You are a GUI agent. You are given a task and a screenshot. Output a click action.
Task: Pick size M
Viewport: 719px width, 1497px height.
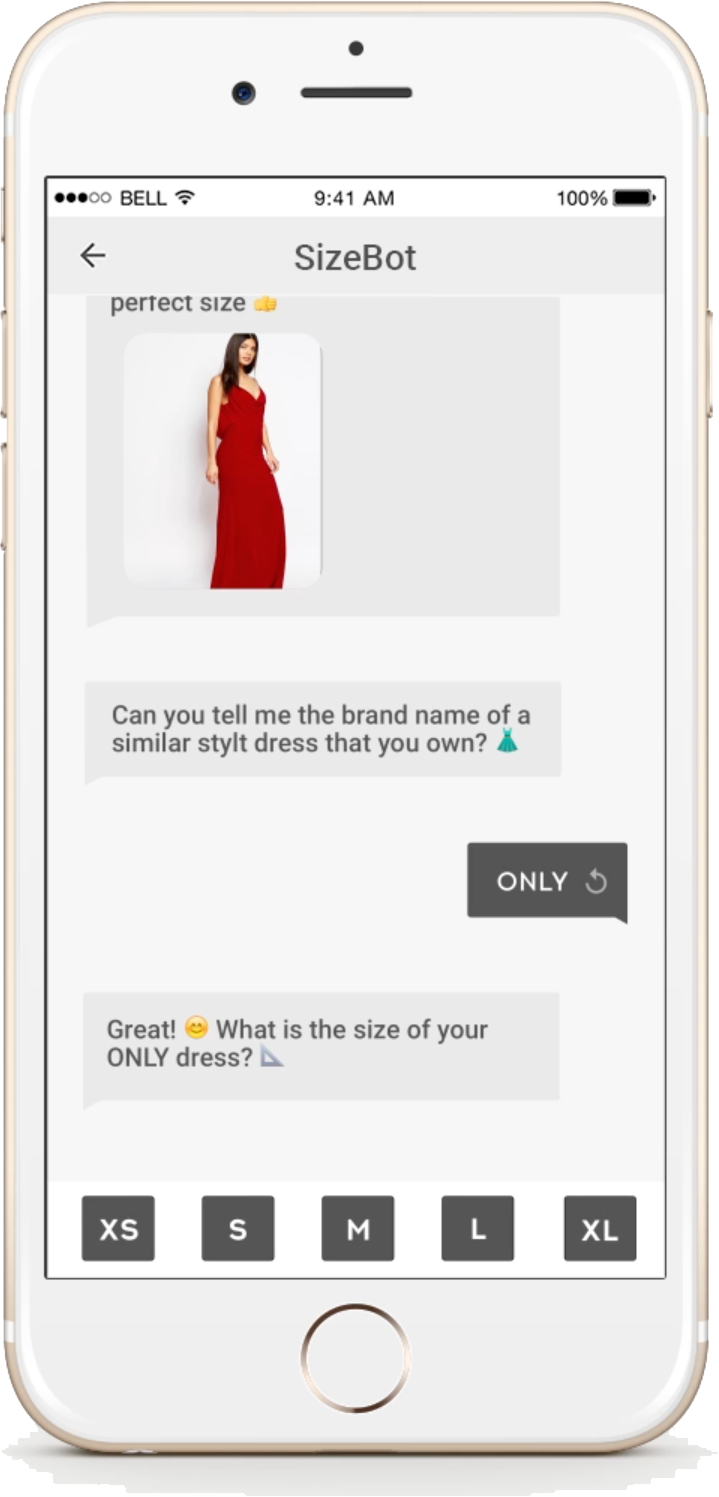click(358, 1228)
